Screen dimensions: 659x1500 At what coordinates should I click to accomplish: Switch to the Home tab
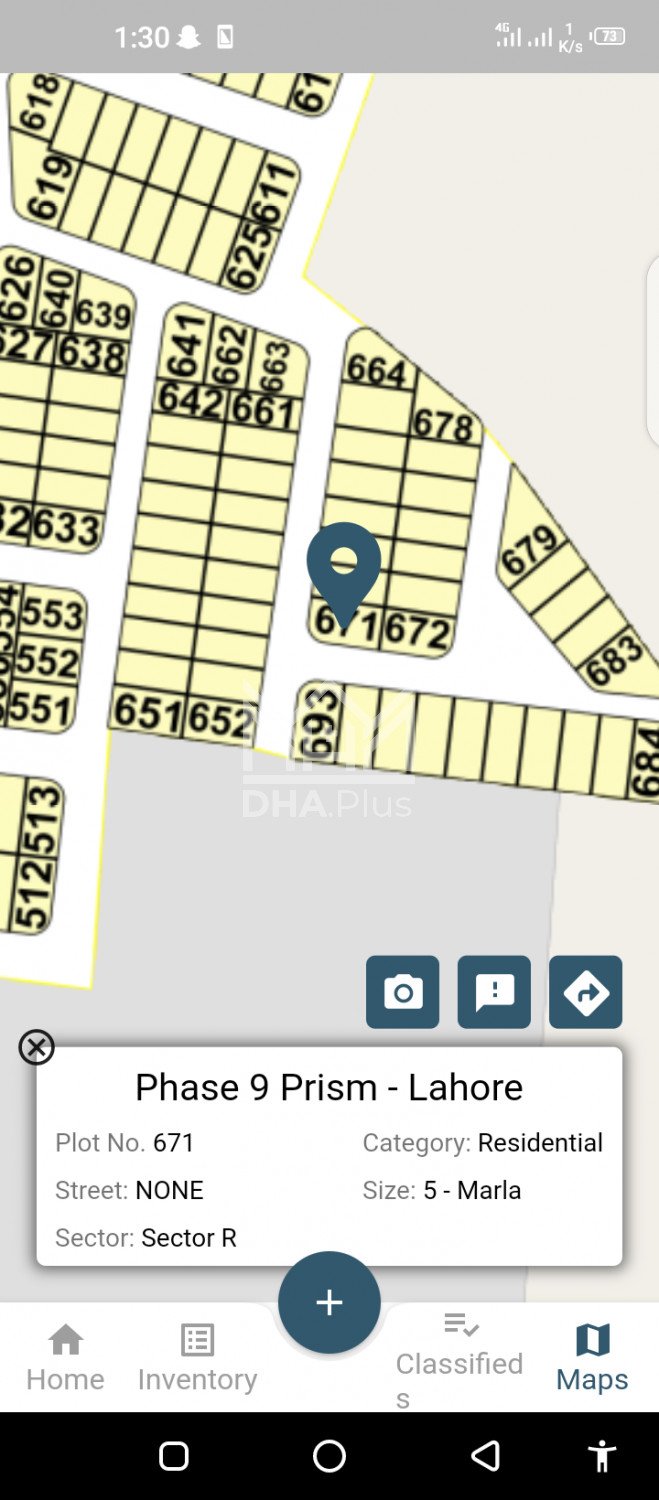[x=65, y=1357]
